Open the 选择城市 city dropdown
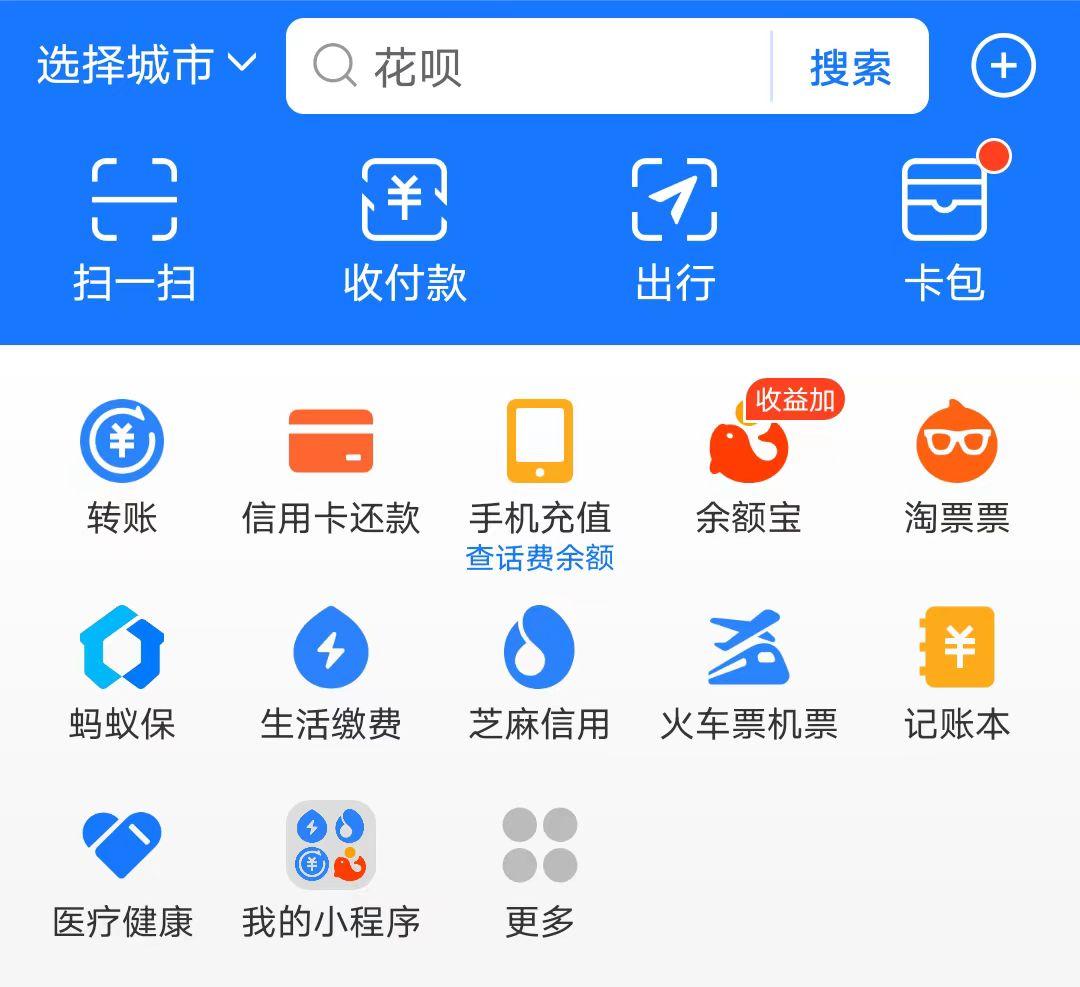 coord(146,66)
